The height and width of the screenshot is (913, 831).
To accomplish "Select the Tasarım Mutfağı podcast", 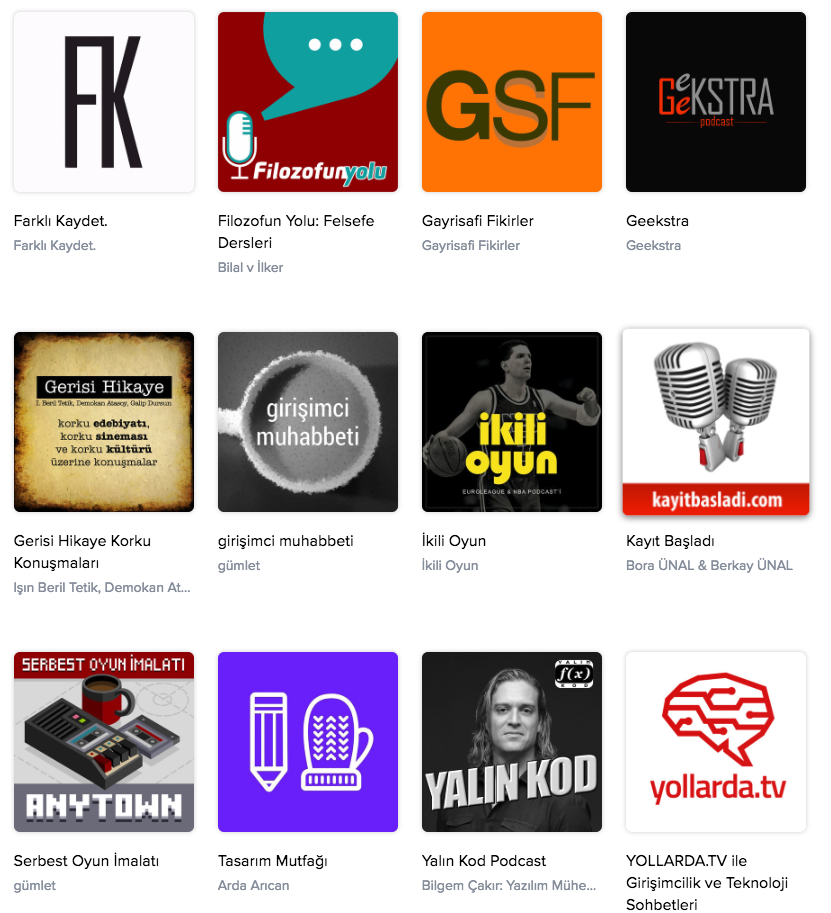I will [308, 742].
